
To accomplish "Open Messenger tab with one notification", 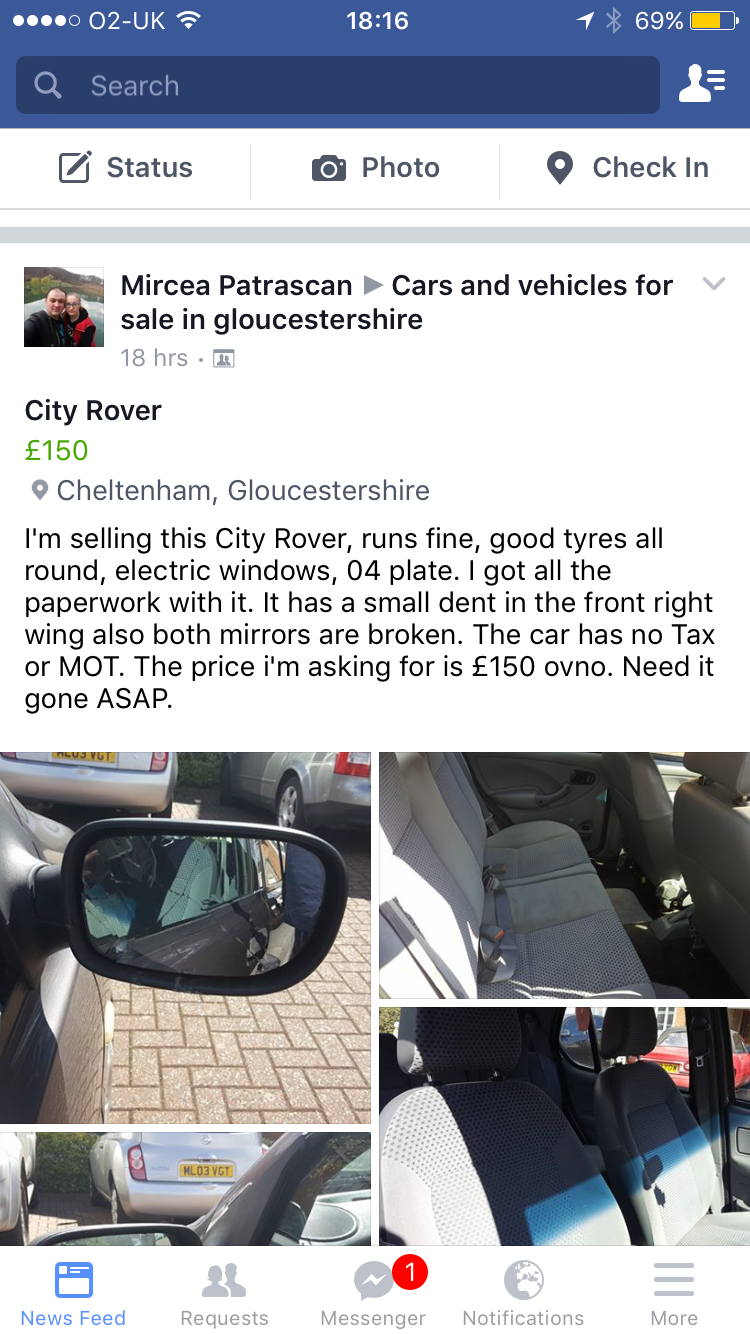I will pos(375,1292).
